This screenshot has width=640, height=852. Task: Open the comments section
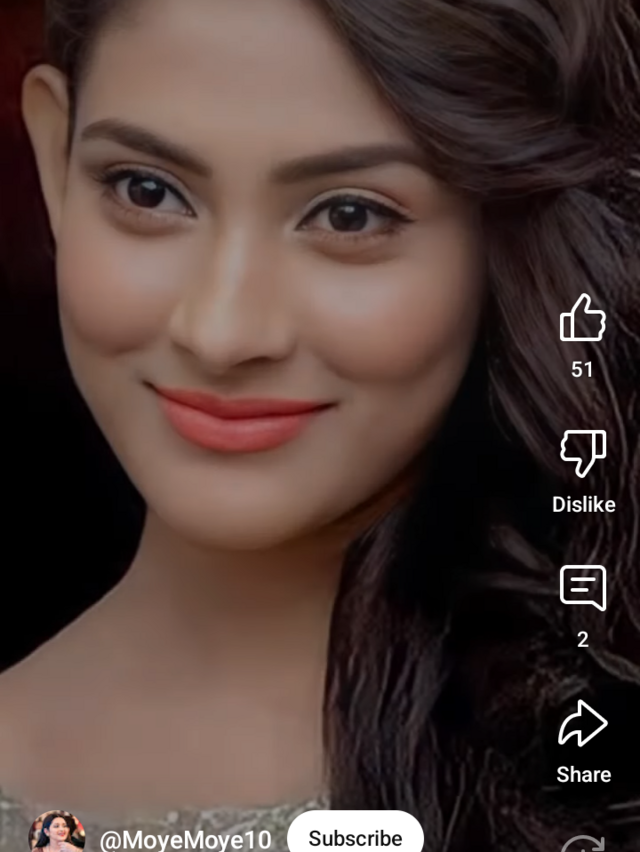tap(583, 588)
